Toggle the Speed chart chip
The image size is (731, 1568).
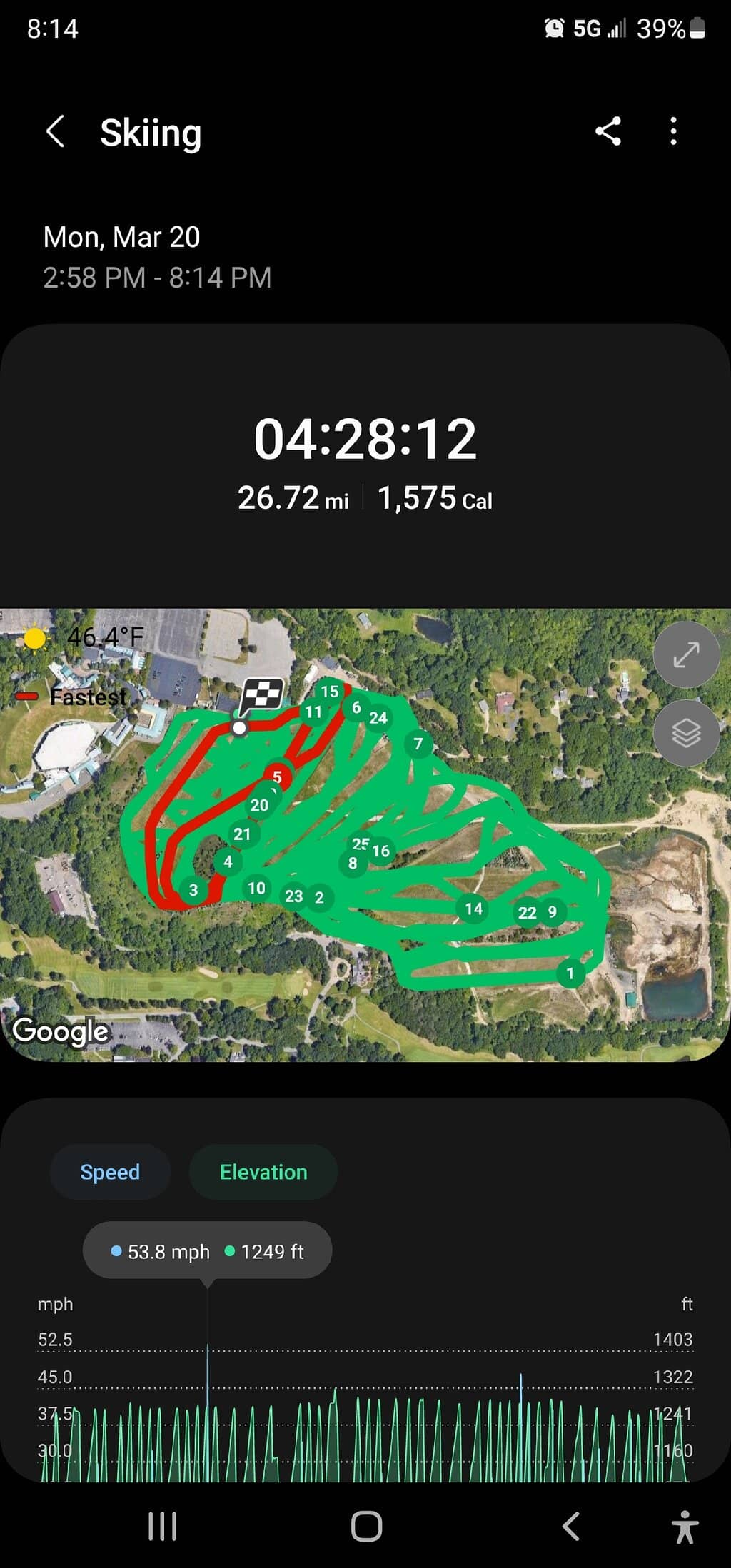coord(110,1172)
